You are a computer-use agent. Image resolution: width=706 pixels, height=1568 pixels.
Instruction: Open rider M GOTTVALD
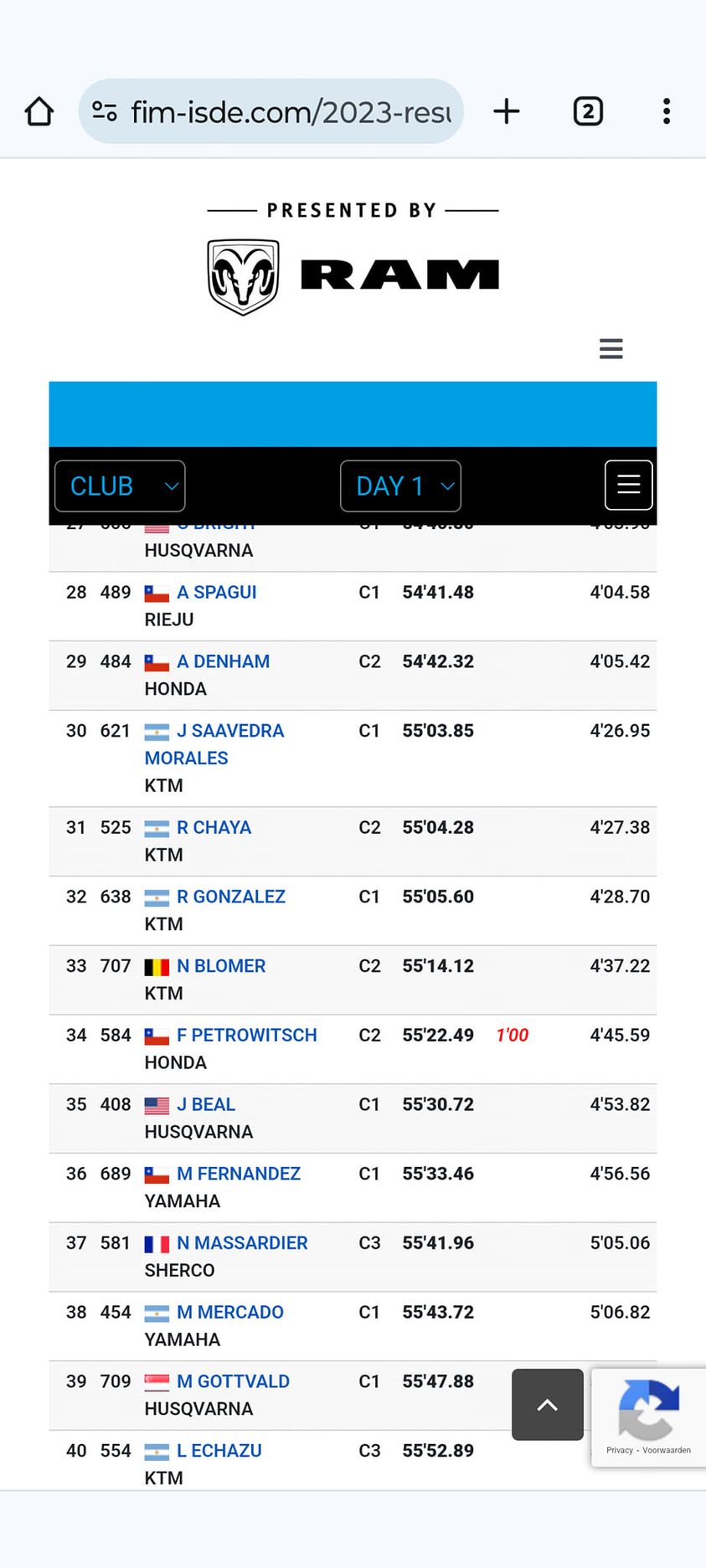tap(233, 1381)
